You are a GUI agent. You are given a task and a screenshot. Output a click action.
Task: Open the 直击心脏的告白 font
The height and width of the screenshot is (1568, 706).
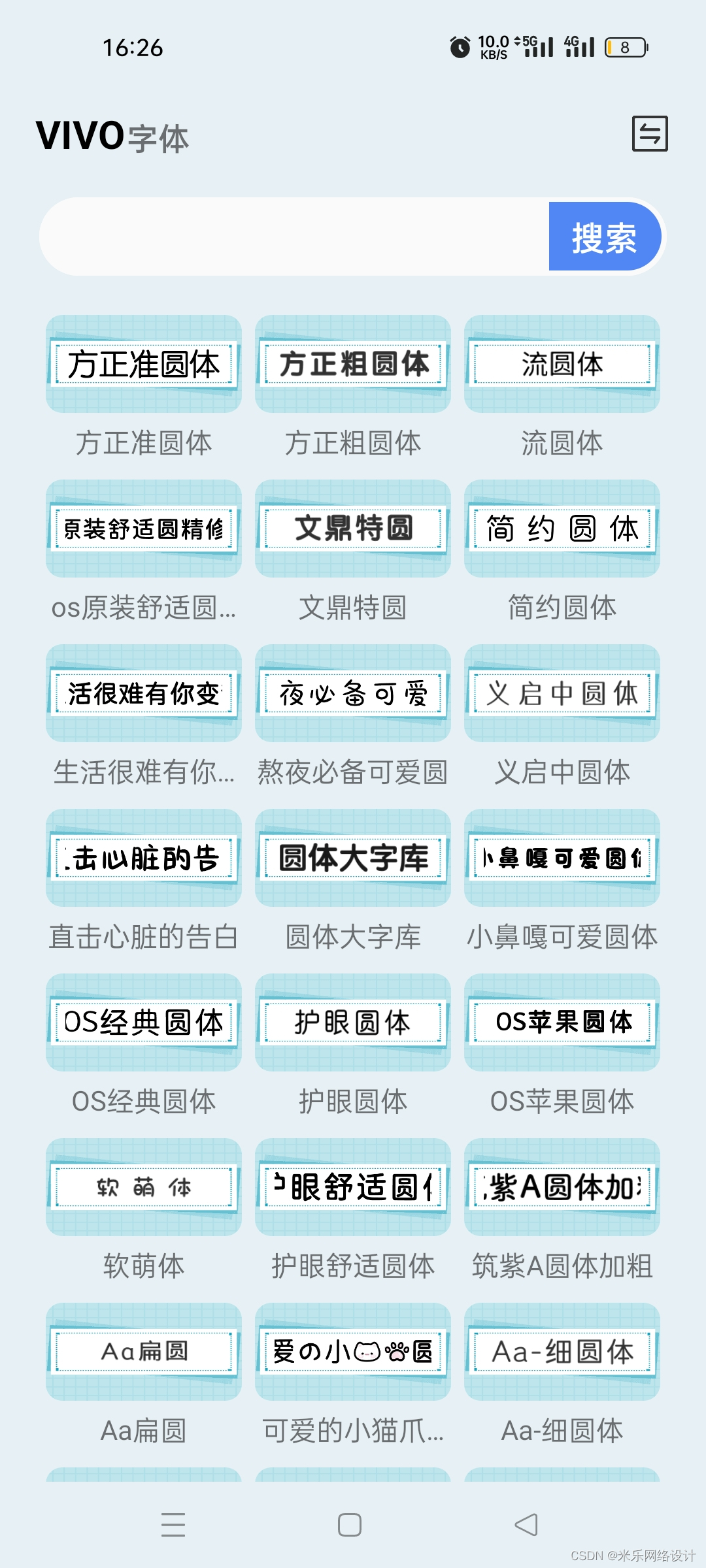[144, 858]
